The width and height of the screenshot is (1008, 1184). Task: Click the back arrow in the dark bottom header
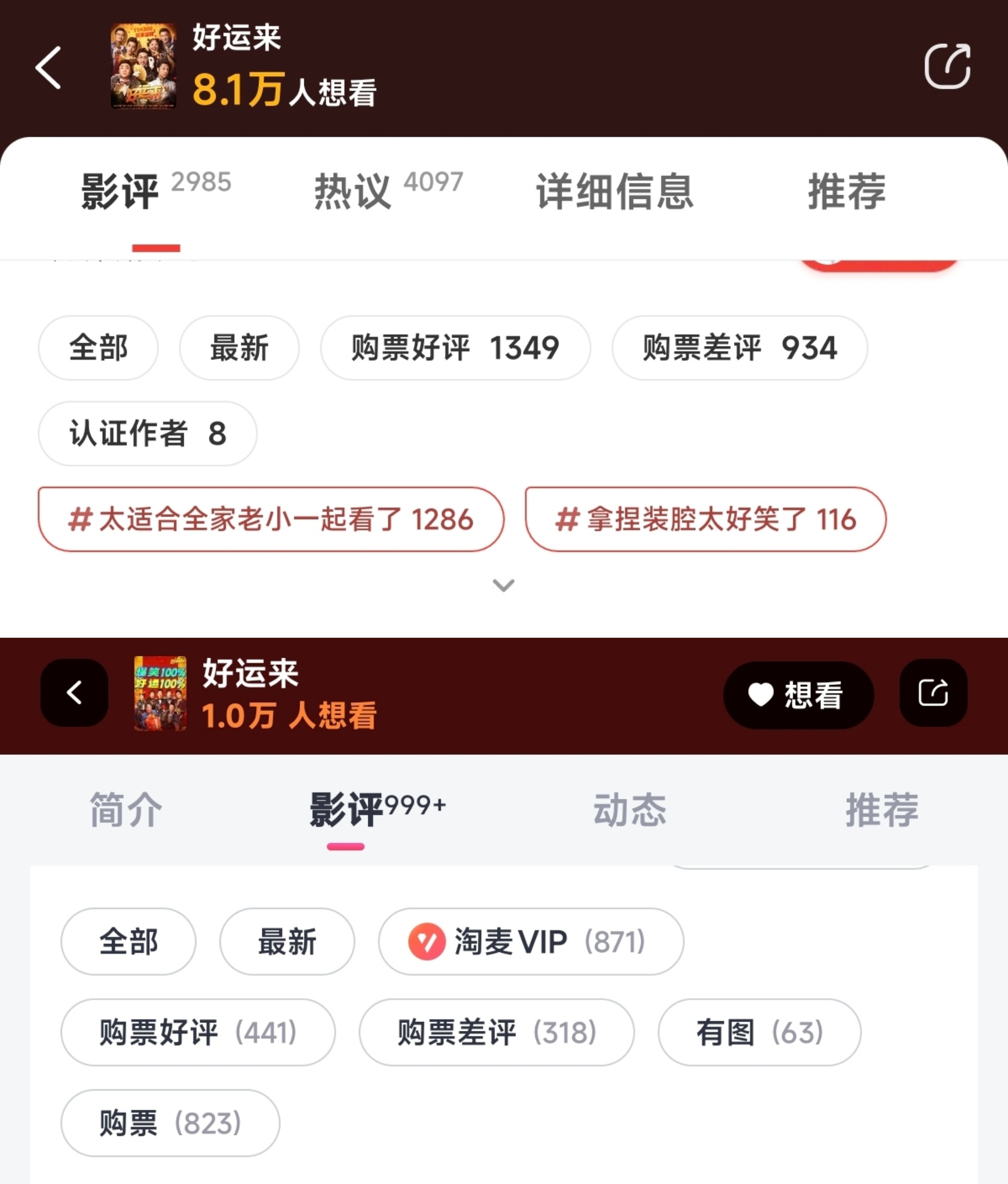74,694
